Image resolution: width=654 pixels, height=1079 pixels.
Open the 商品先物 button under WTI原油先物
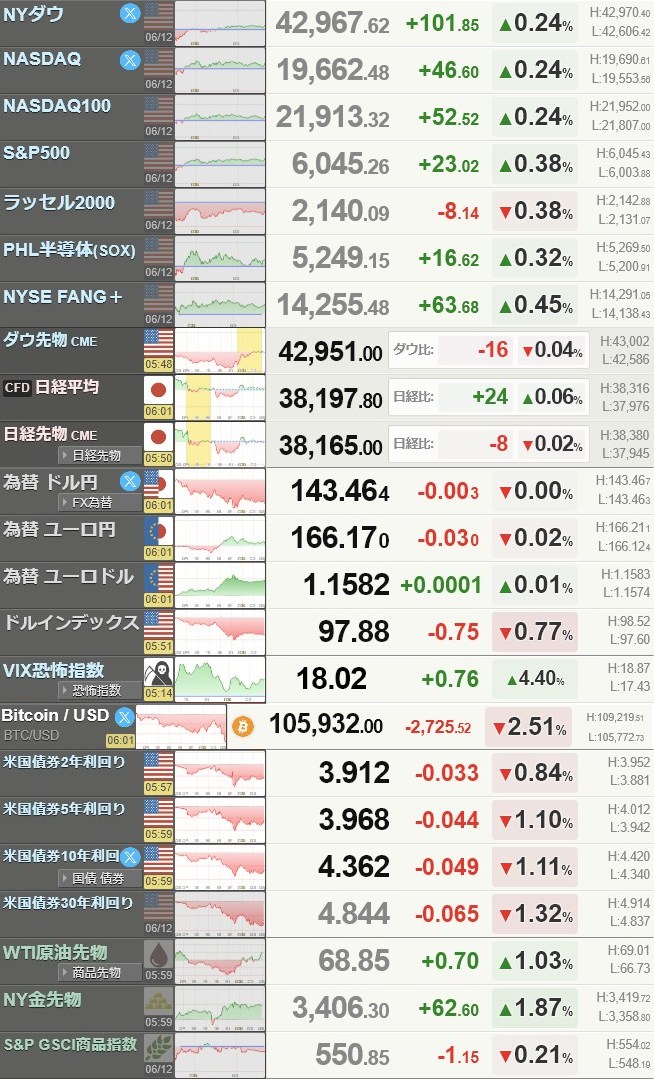101,972
